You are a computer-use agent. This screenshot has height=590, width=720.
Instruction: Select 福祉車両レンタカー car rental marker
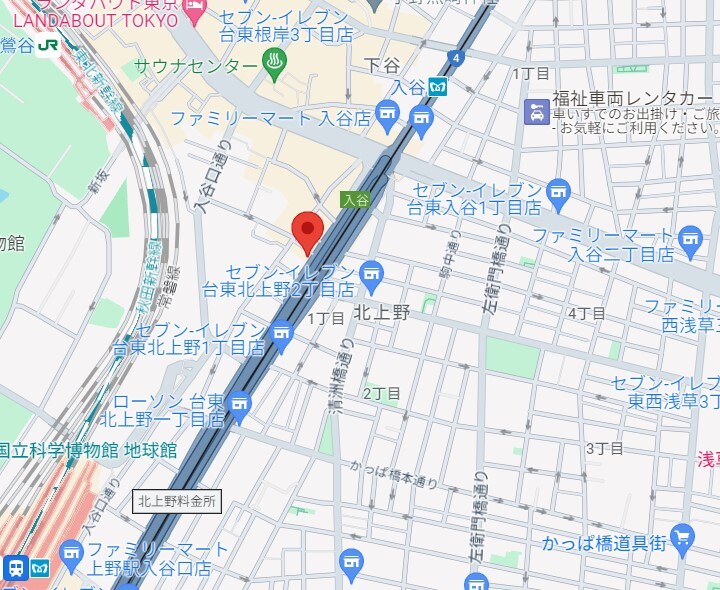(x=536, y=112)
